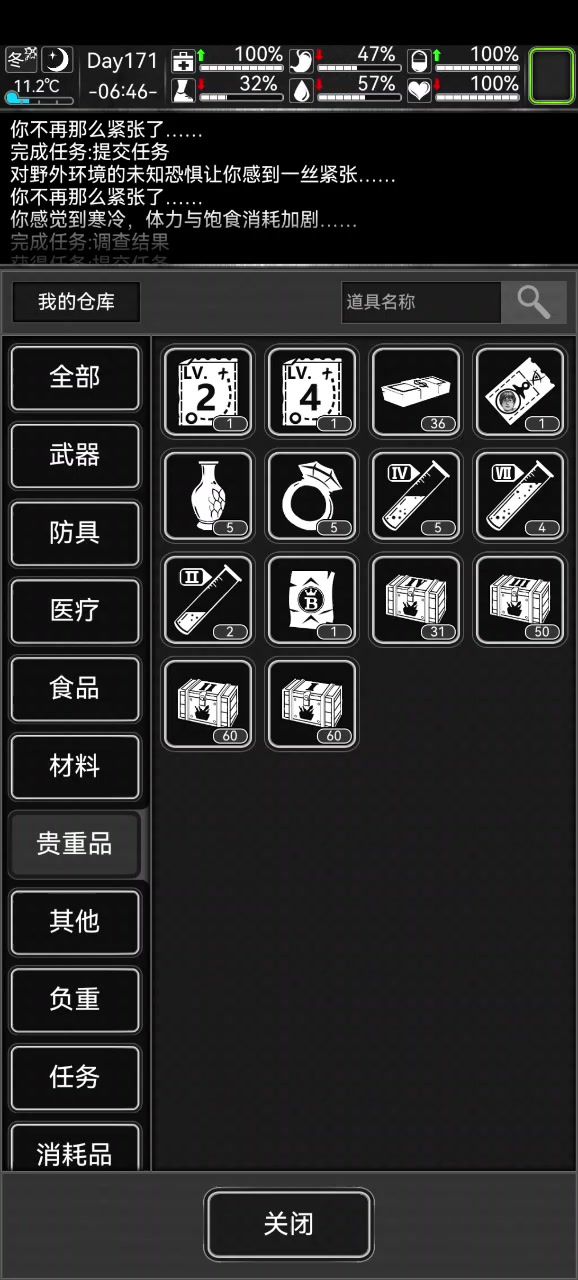Switch to the 任务 category
Screen dimensions: 578x1280
point(75,1078)
